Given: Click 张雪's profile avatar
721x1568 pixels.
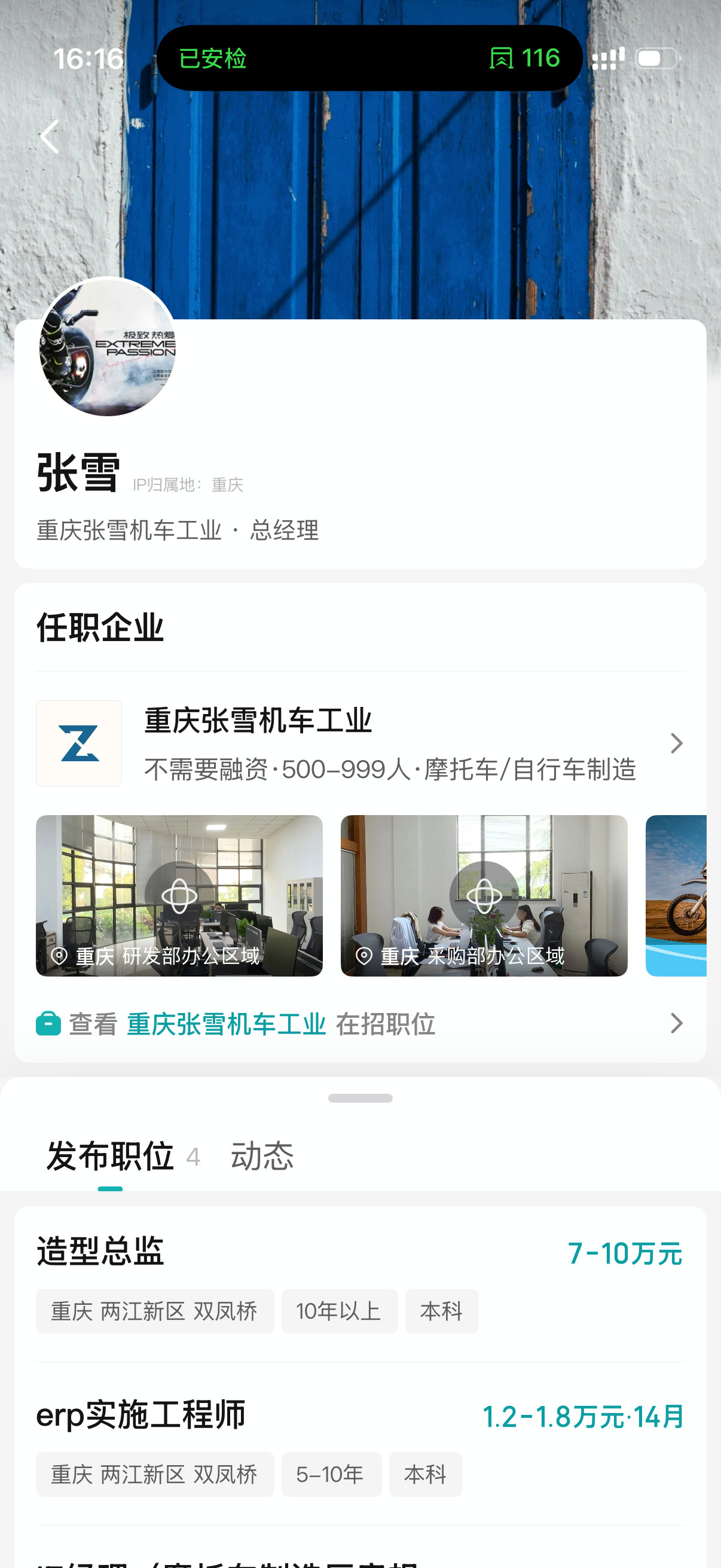Looking at the screenshot, I should (x=107, y=350).
